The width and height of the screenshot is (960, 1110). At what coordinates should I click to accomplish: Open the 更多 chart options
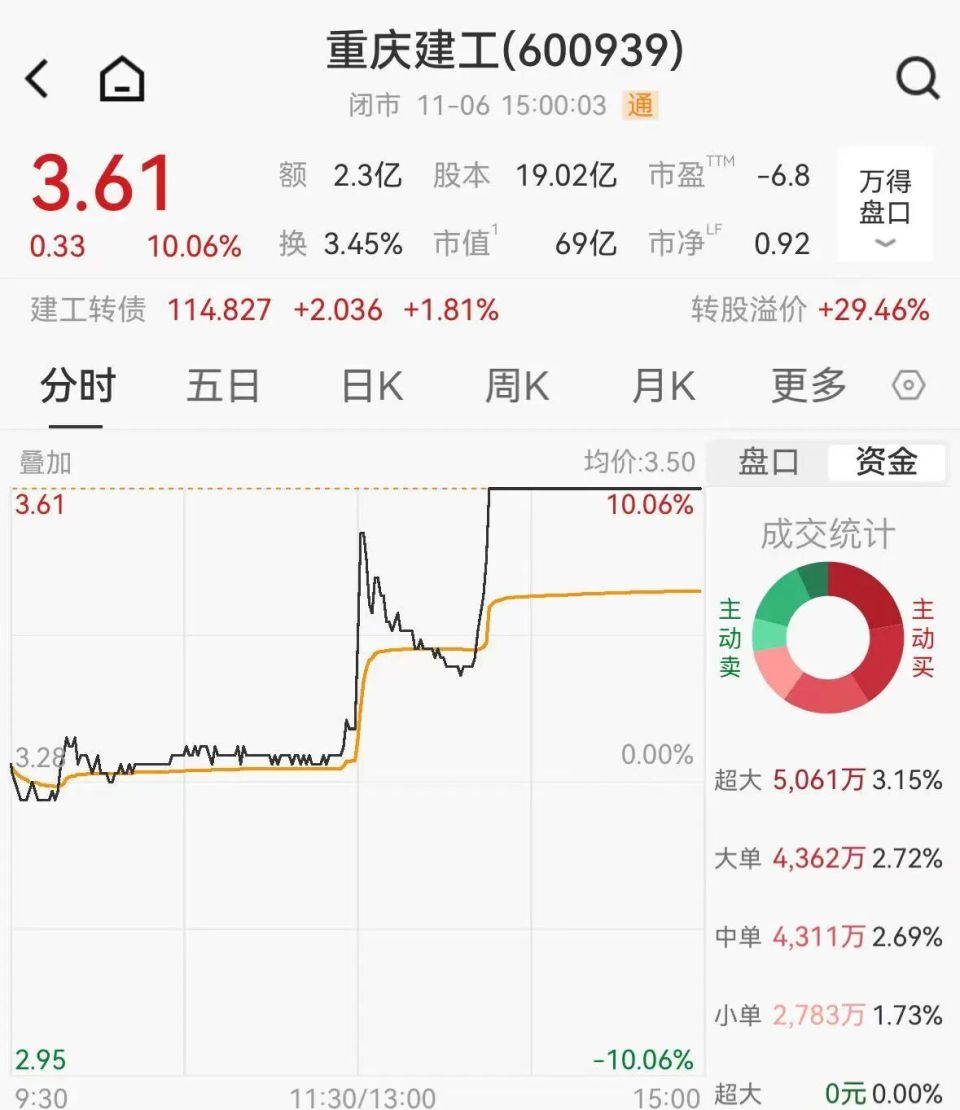click(x=808, y=385)
